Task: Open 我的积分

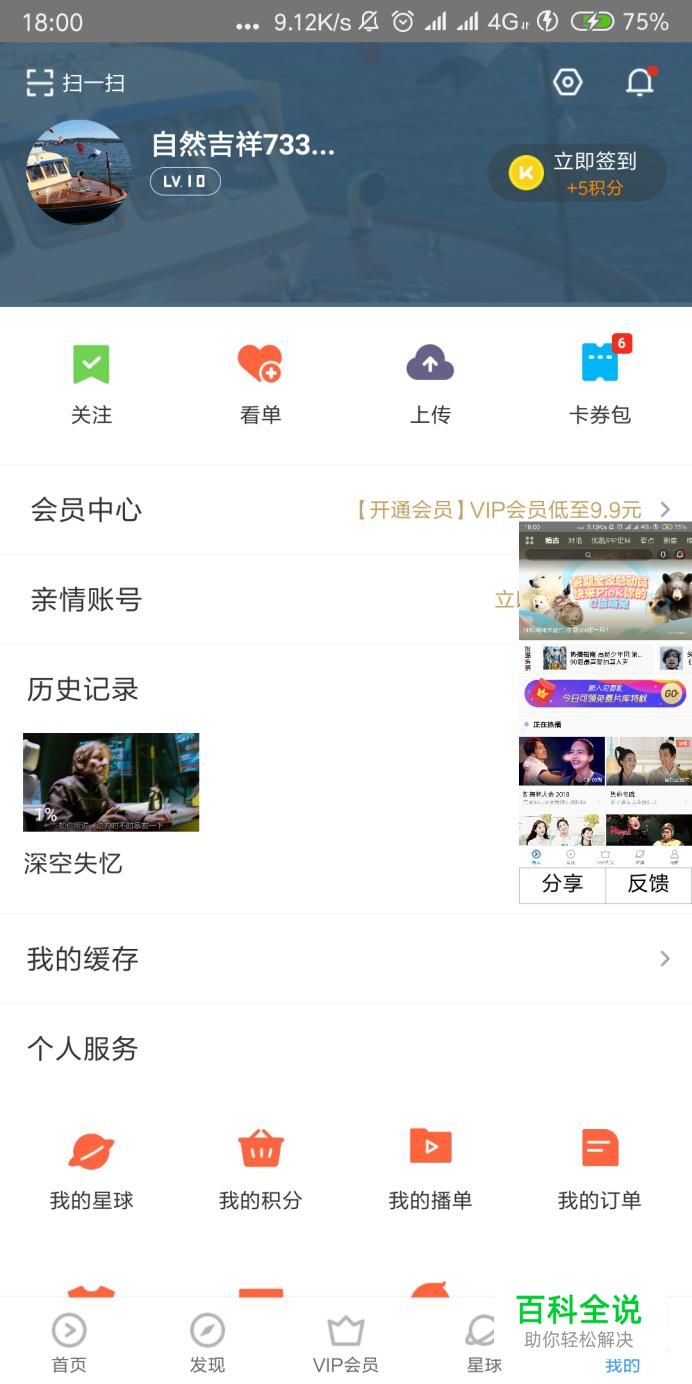Action: 260,1169
